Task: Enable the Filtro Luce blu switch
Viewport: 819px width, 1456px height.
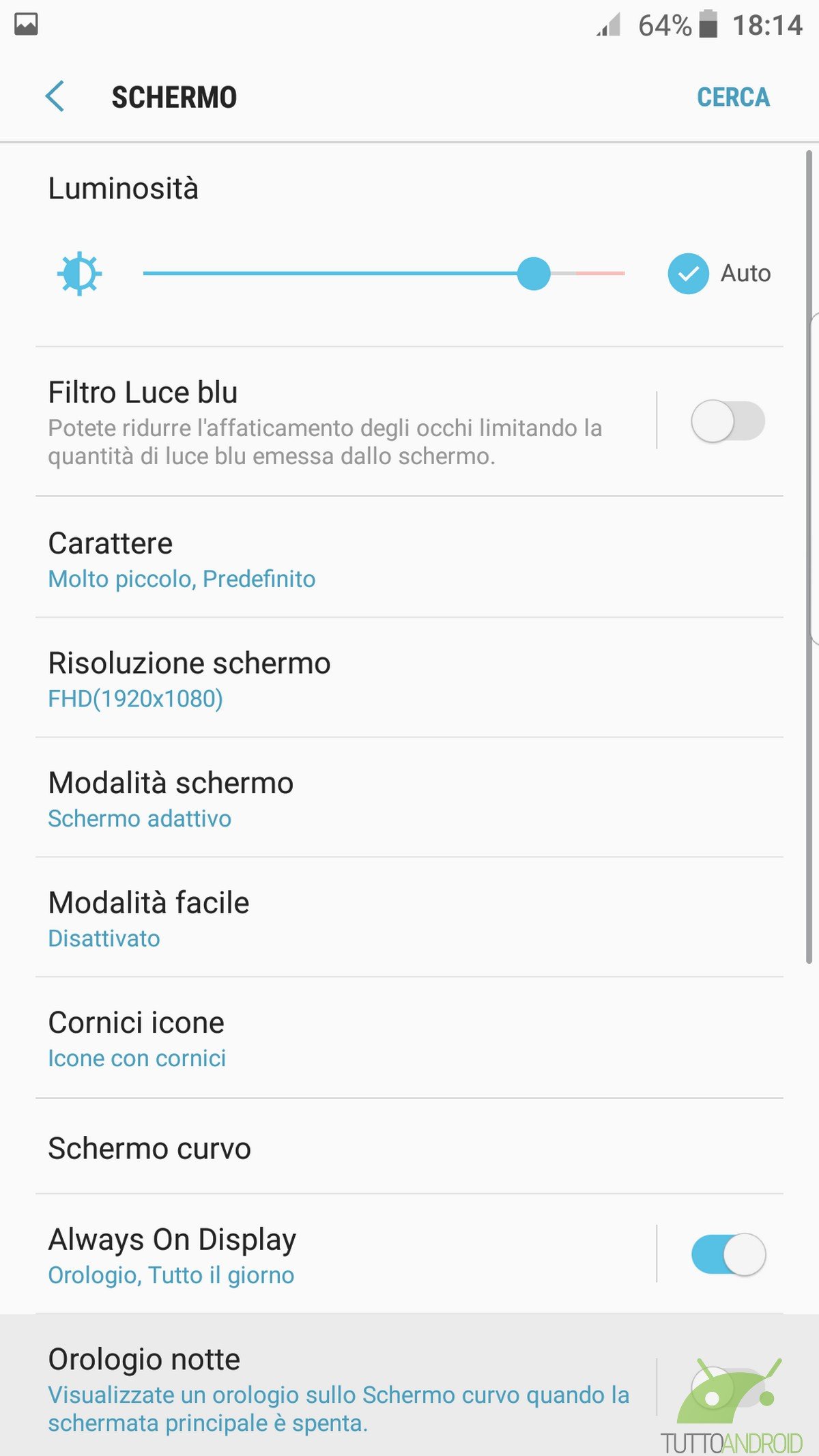Action: tap(728, 421)
